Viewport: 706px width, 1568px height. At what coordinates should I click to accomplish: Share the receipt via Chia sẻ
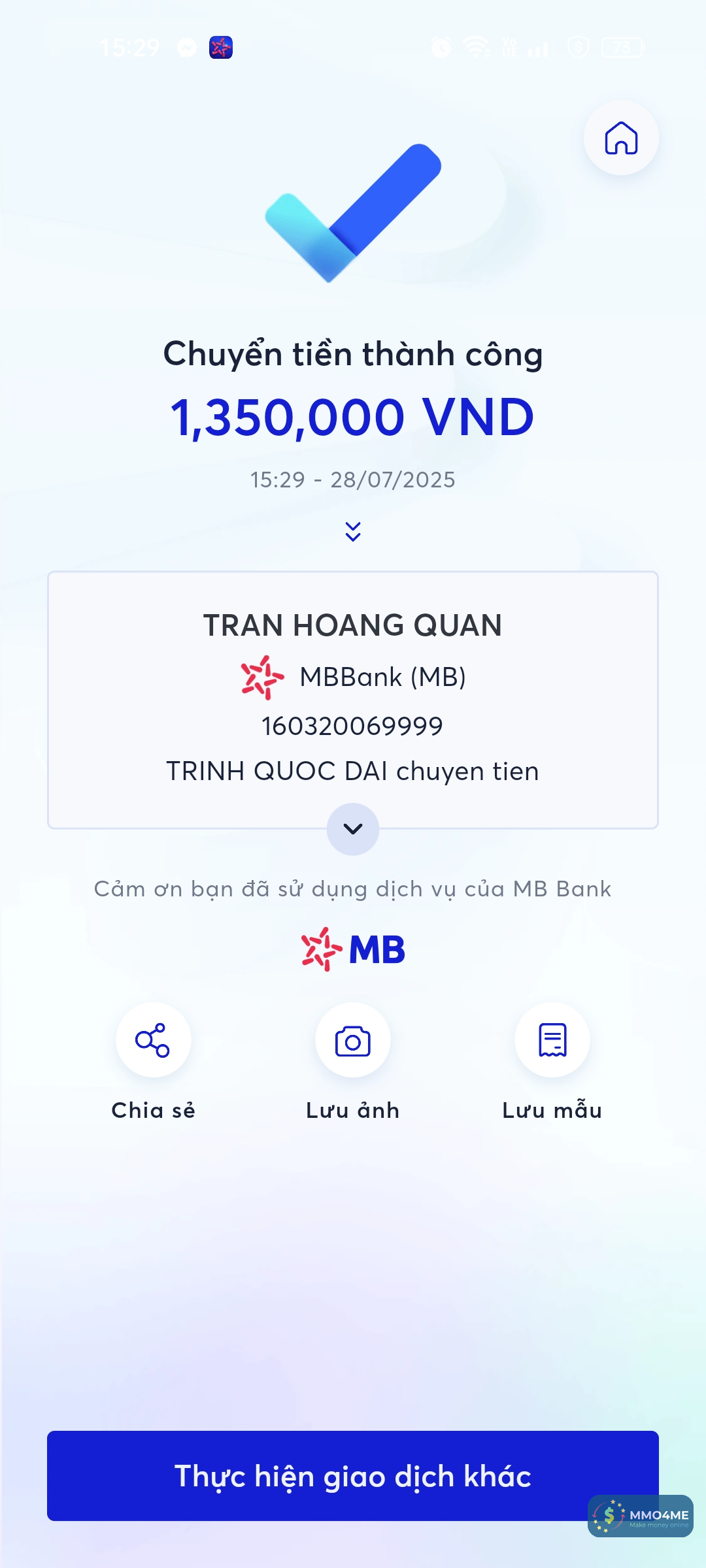click(153, 1040)
